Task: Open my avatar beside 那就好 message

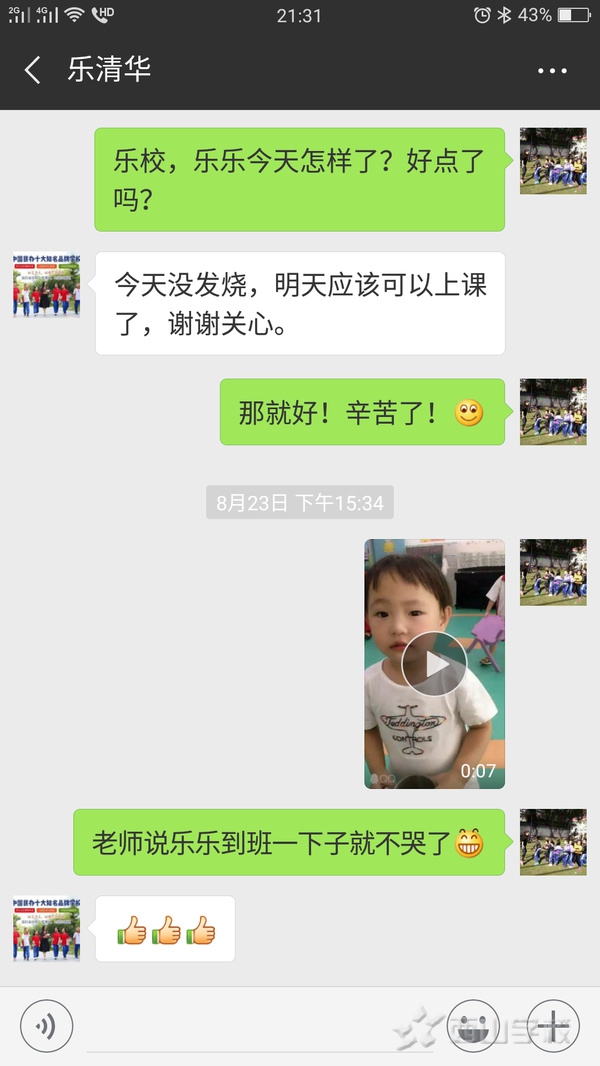Action: pos(553,411)
